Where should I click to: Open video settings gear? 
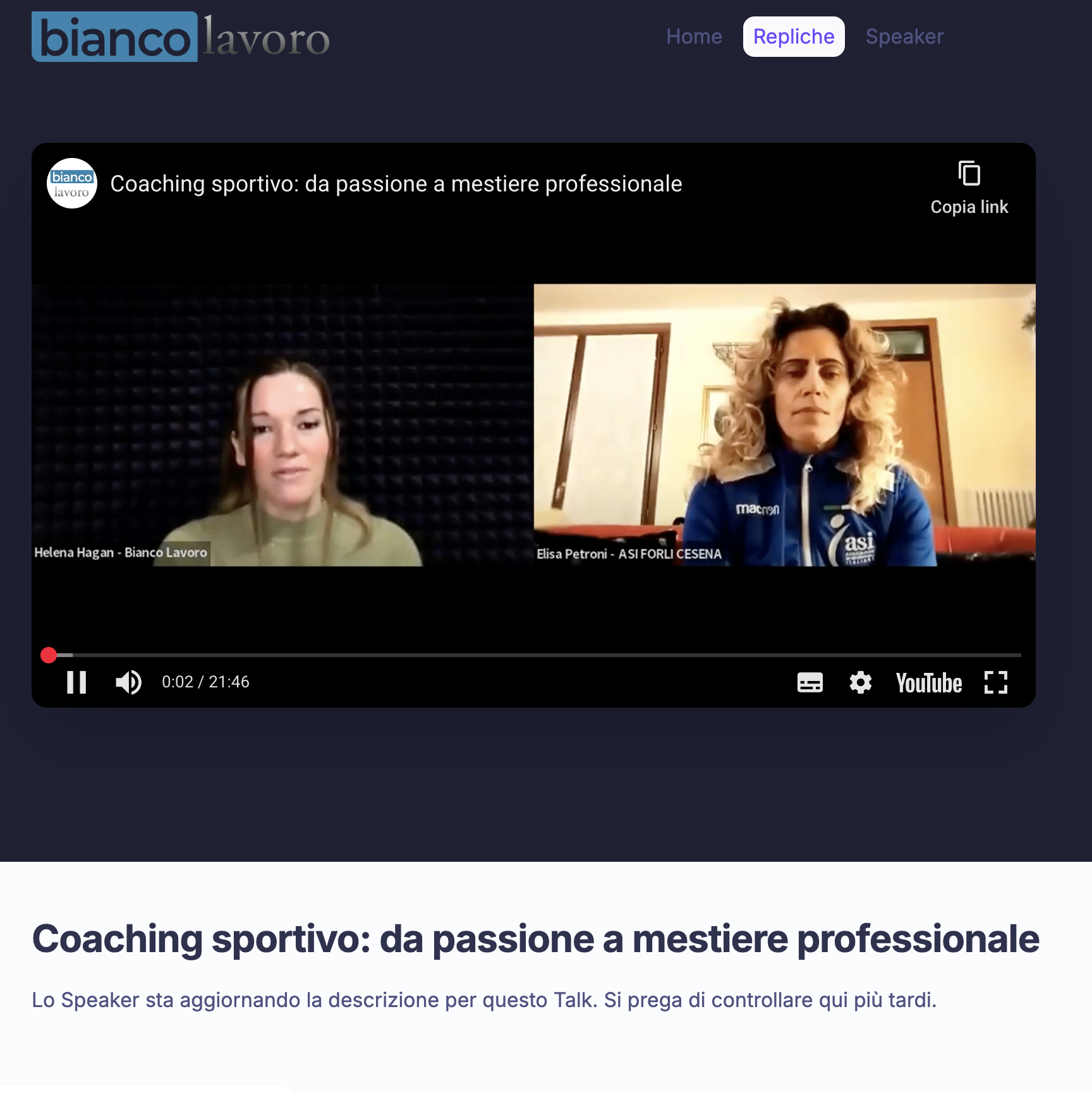coord(860,682)
